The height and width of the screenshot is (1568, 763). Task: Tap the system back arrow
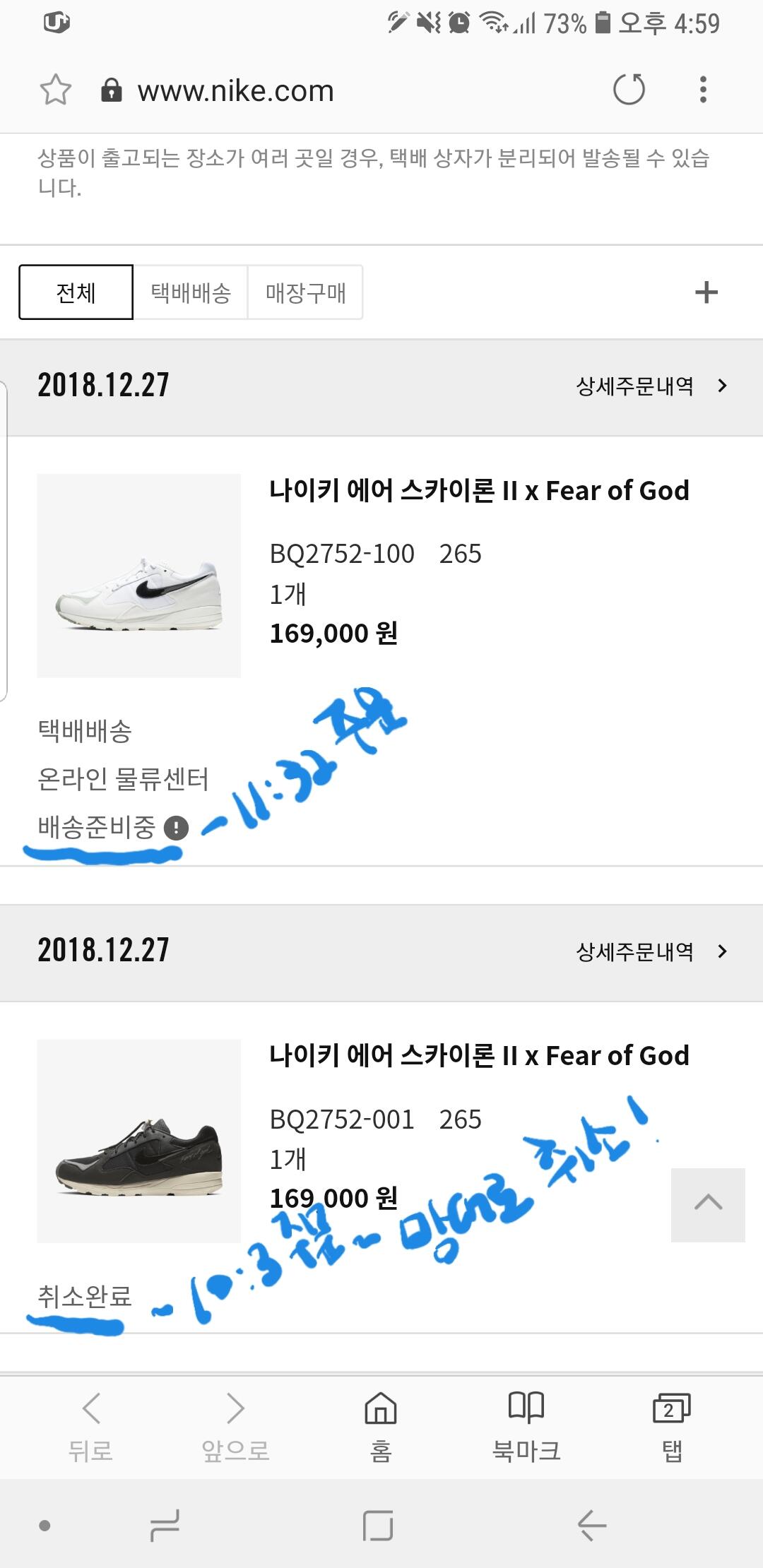point(592,1526)
